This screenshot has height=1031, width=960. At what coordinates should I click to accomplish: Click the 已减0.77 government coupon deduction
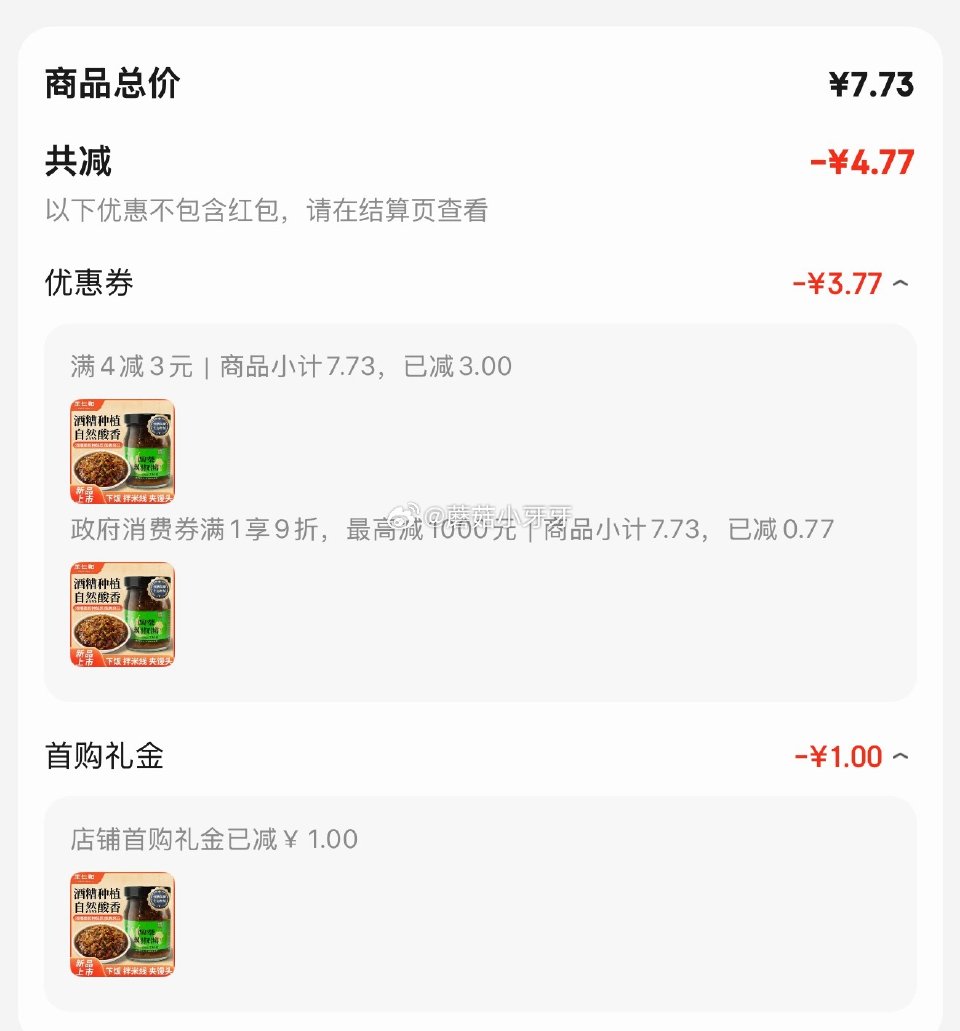(780, 530)
